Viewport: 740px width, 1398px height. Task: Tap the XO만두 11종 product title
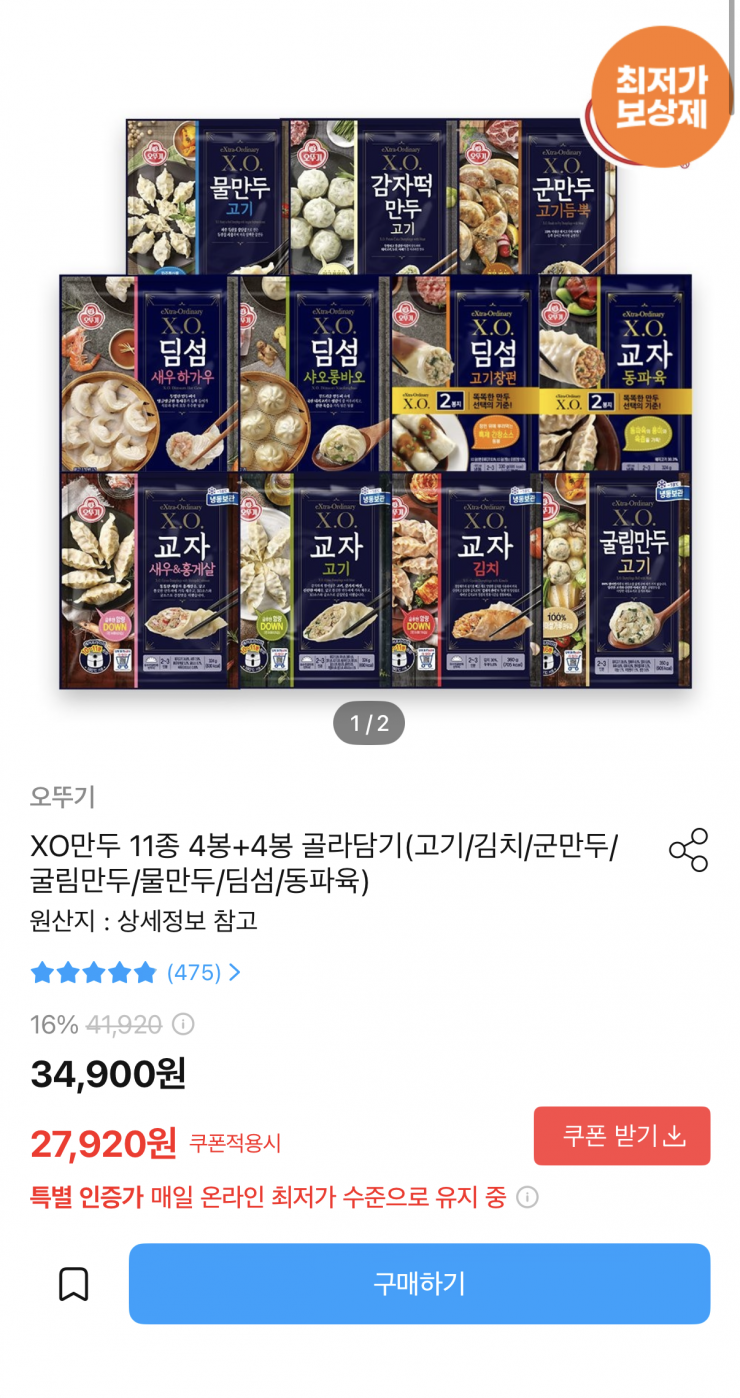[x=300, y=847]
